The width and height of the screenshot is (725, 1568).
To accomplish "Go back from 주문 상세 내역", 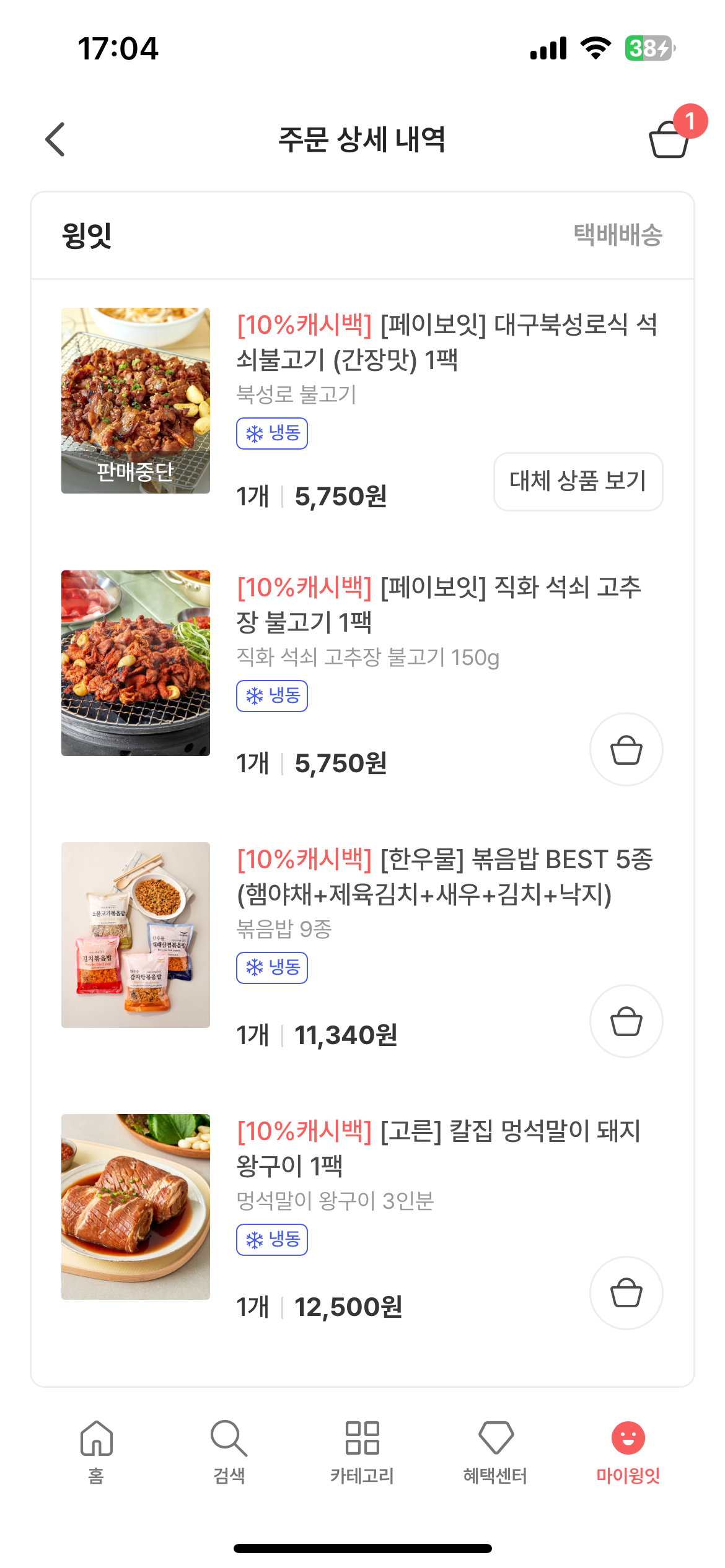I will pos(56,139).
